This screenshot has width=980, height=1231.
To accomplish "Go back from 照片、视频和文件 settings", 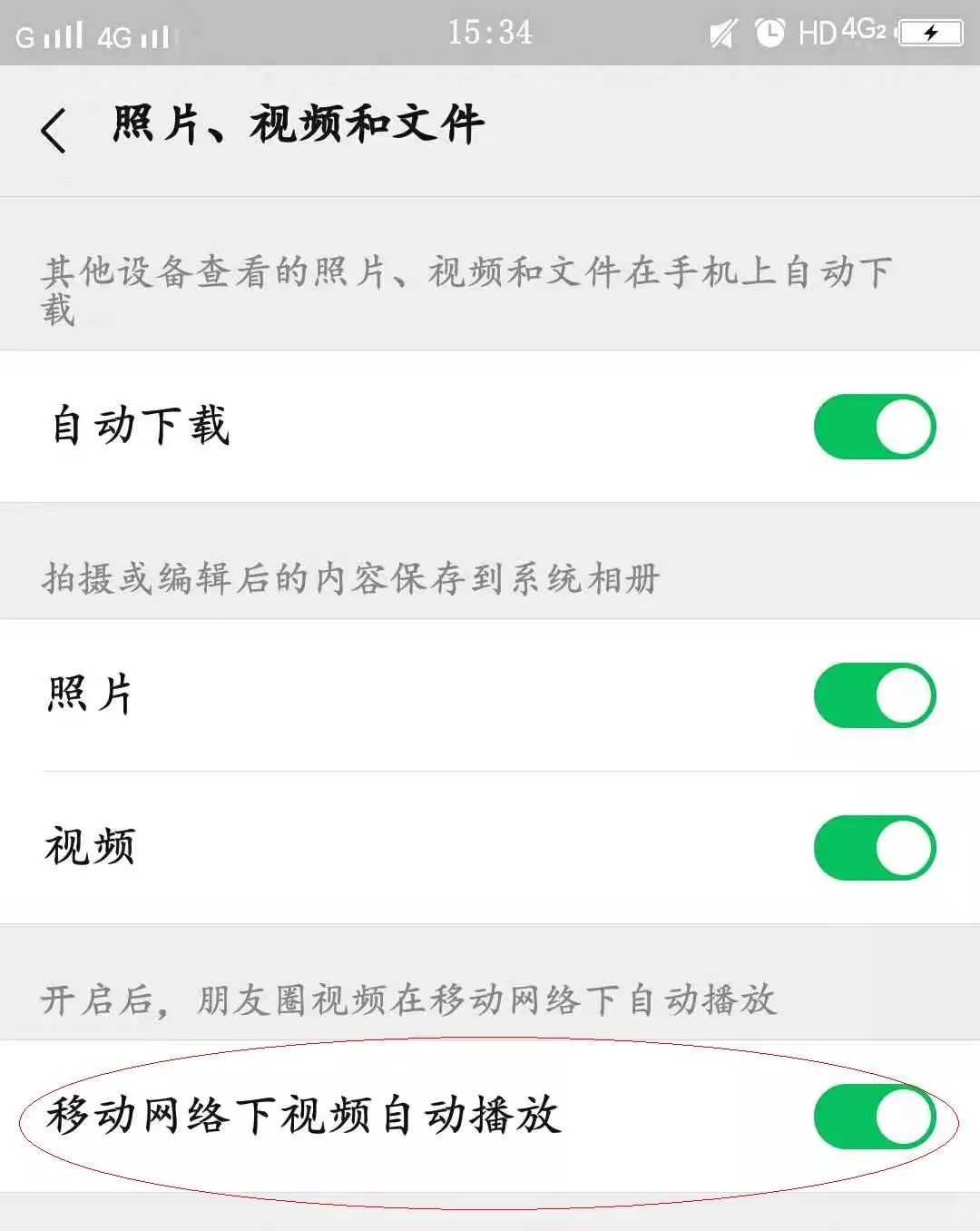I will pos(54,129).
